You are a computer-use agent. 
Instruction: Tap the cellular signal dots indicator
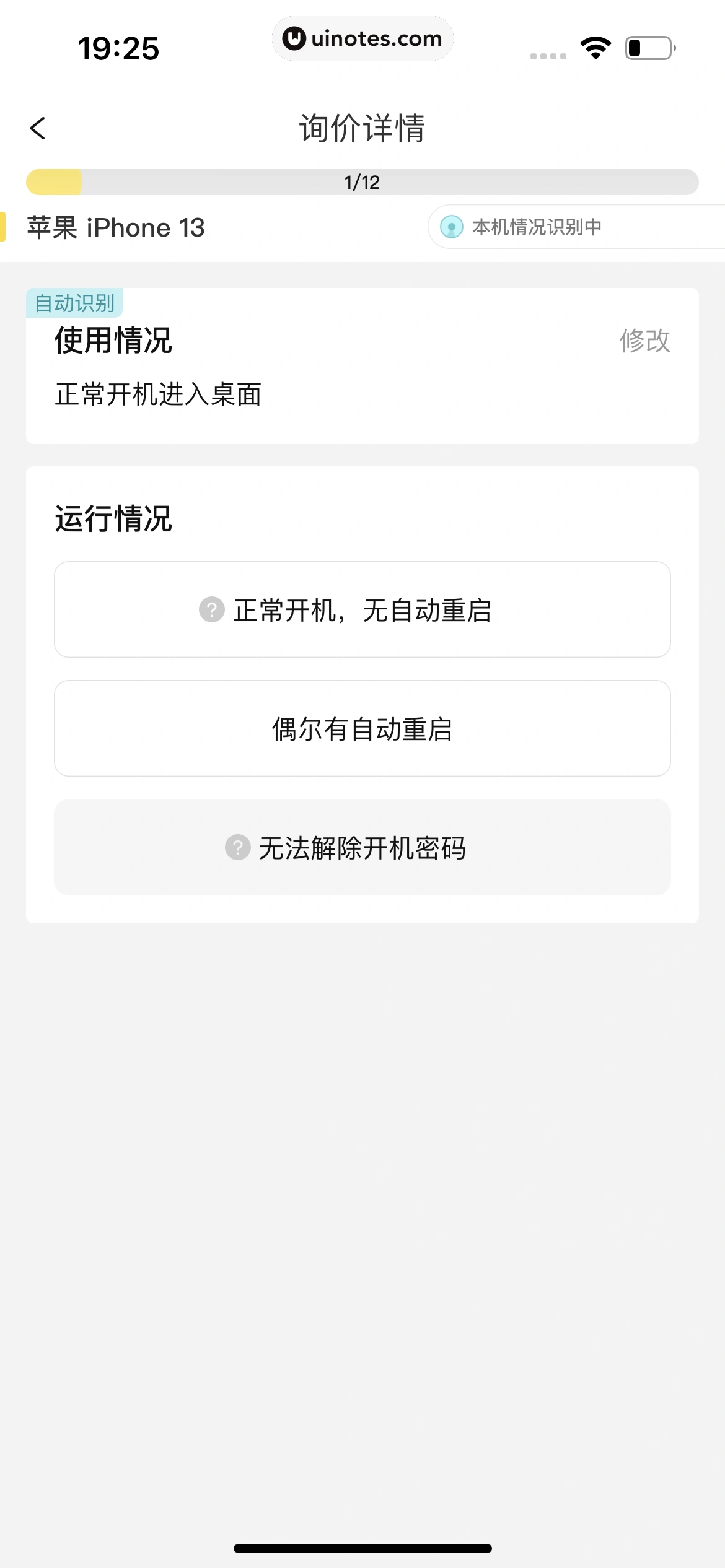tap(548, 54)
